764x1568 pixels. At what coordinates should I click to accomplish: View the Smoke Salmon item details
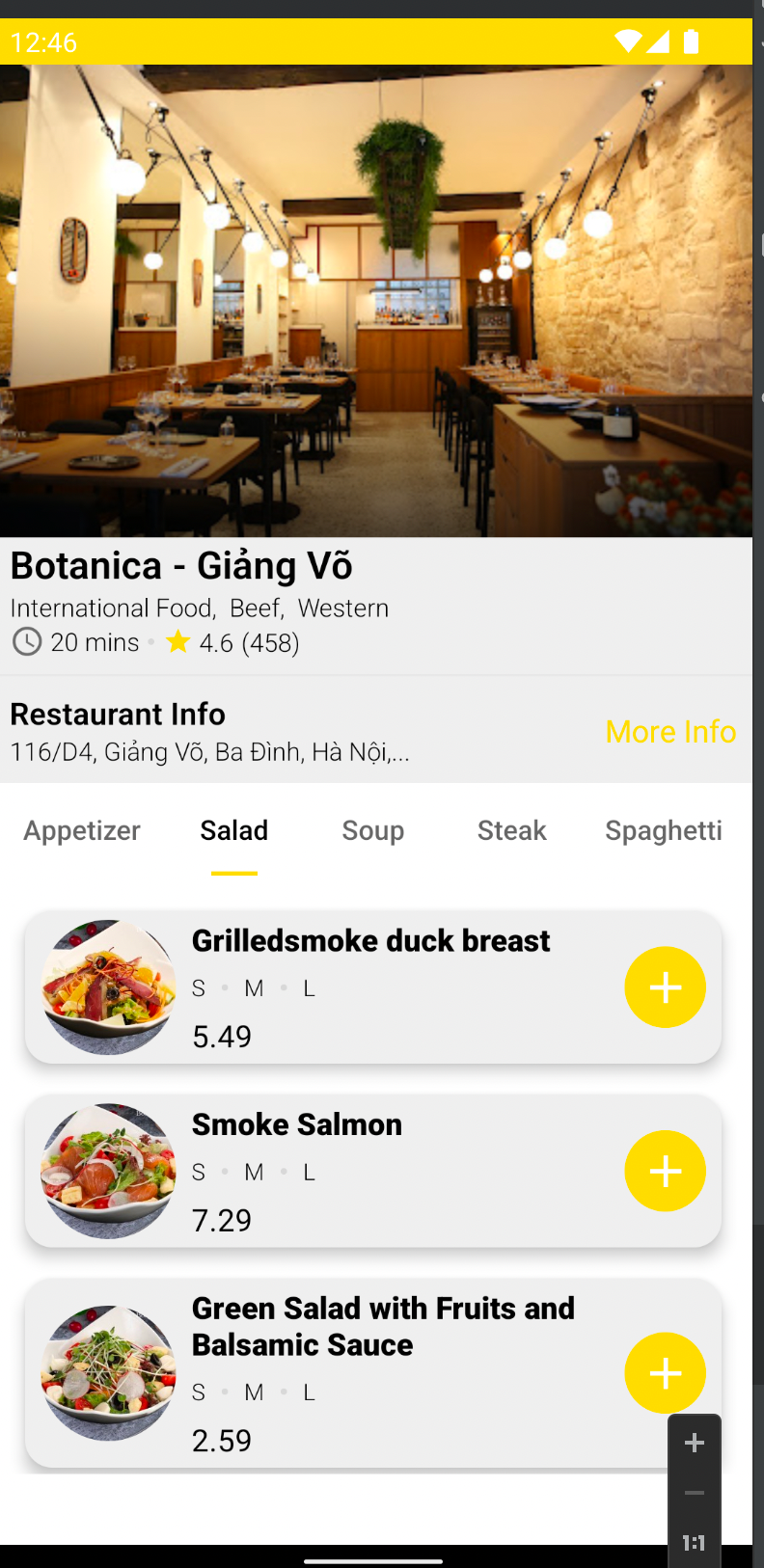pos(297,1125)
